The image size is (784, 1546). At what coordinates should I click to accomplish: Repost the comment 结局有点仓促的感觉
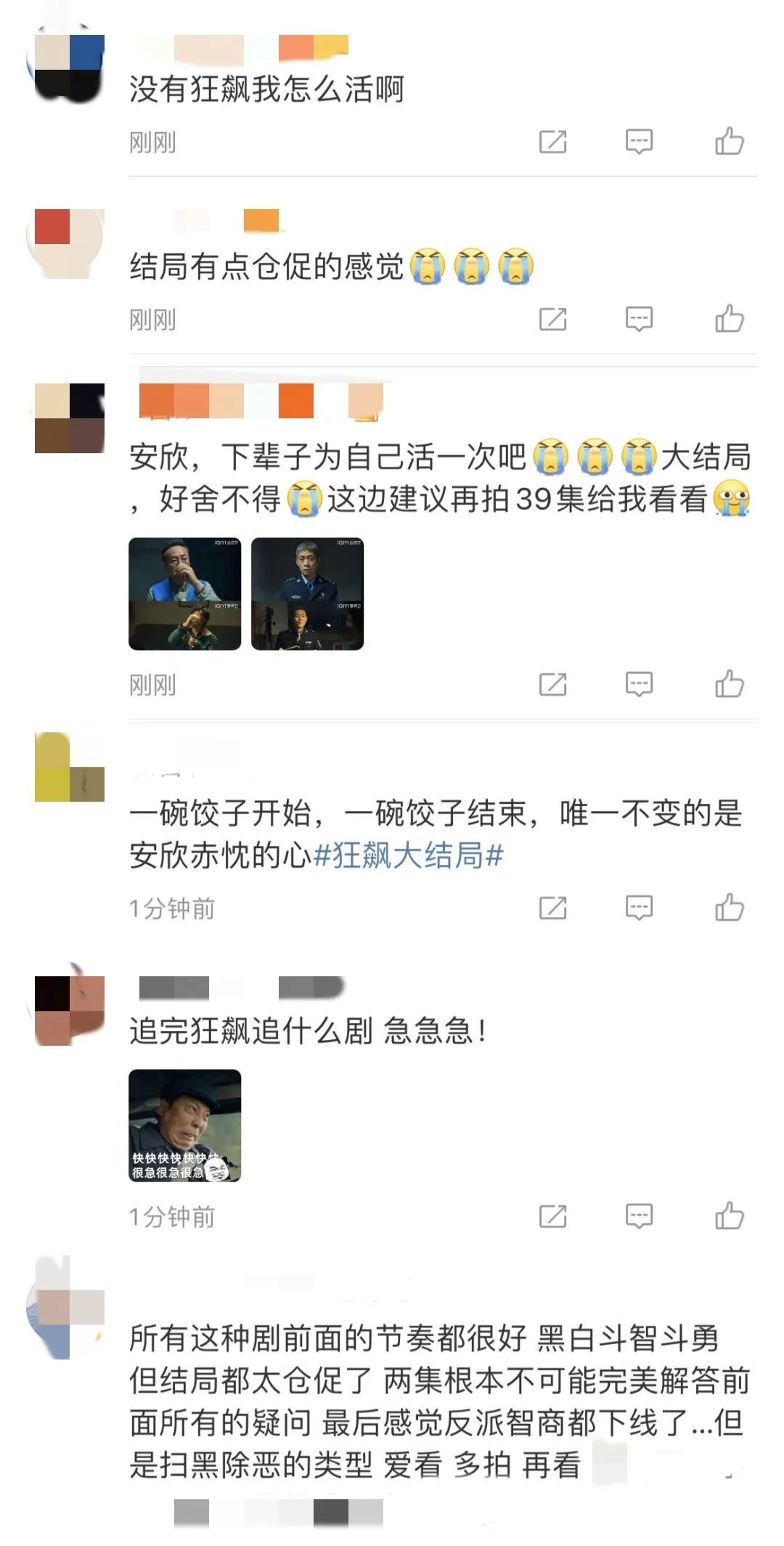point(552,319)
